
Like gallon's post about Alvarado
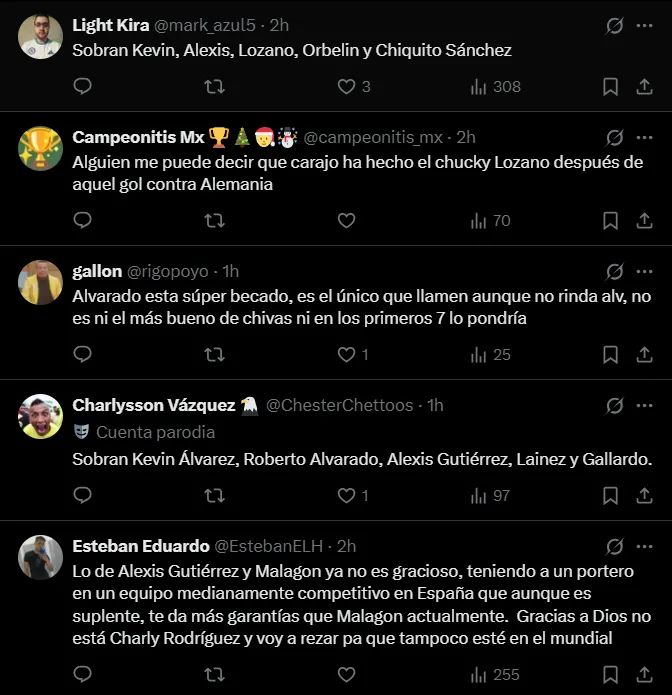[347, 354]
